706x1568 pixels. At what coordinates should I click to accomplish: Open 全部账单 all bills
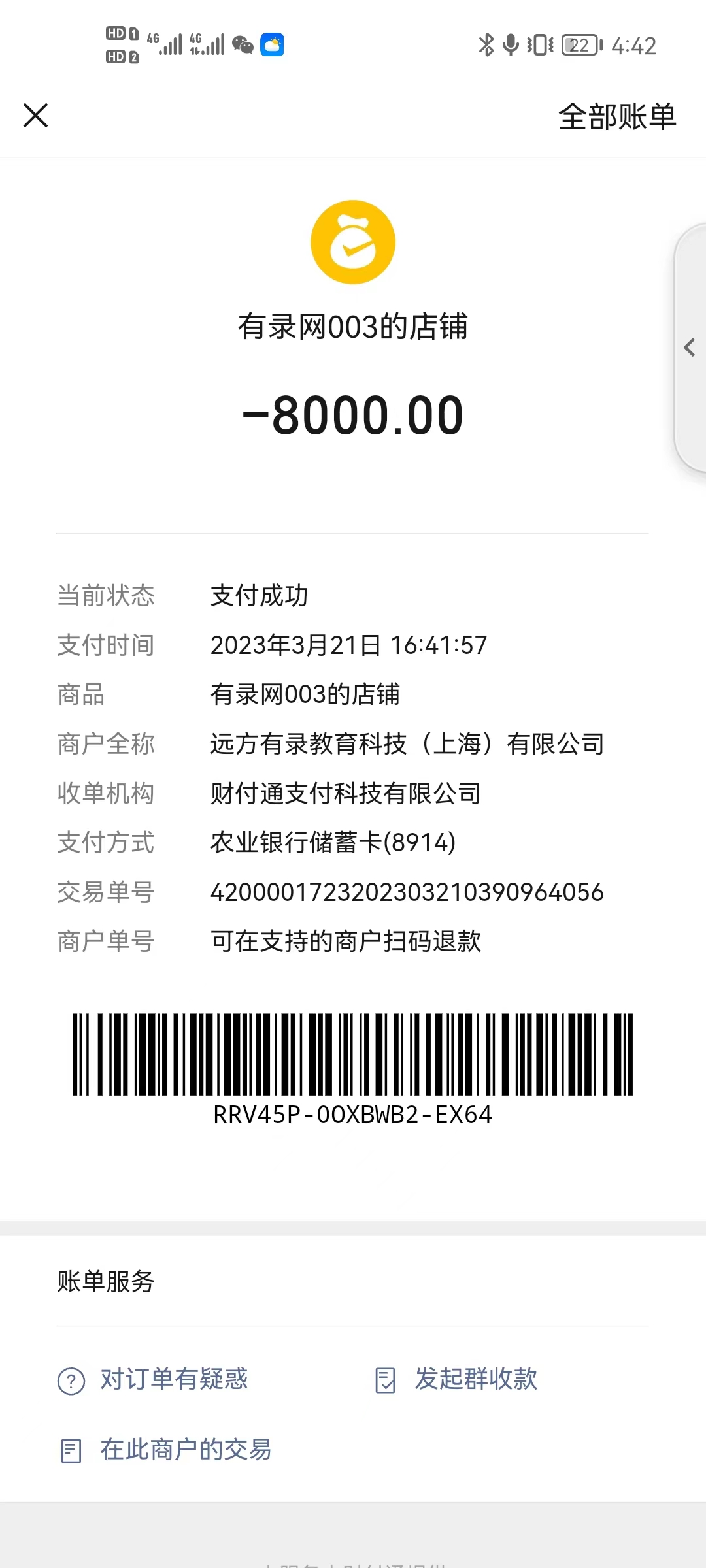tap(616, 117)
